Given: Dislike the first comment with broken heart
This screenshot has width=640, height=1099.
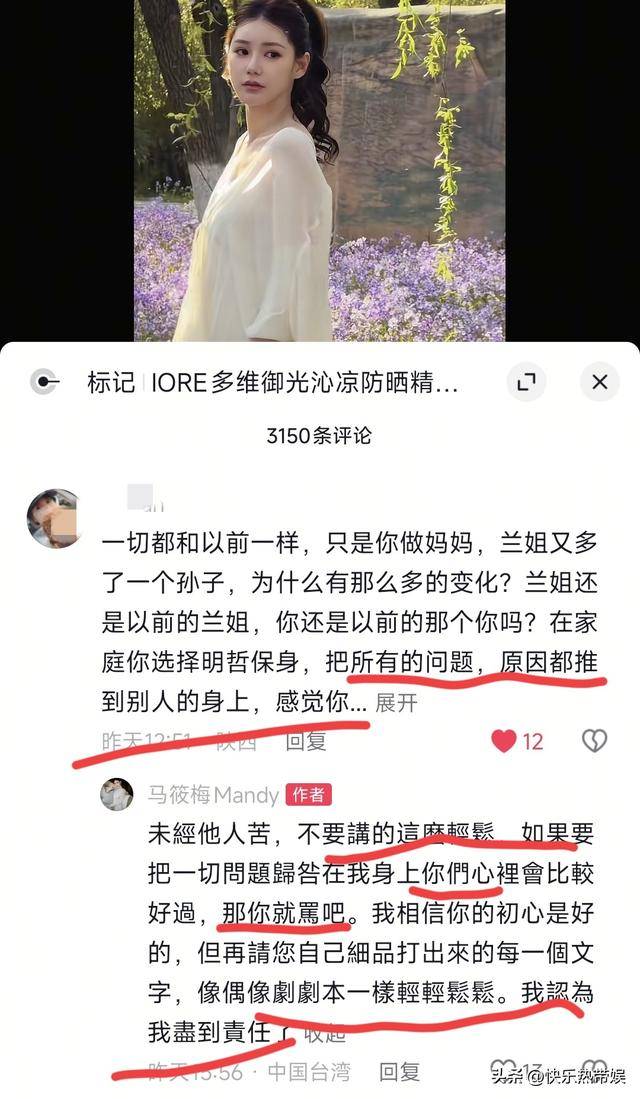Looking at the screenshot, I should pyautogui.click(x=595, y=741).
